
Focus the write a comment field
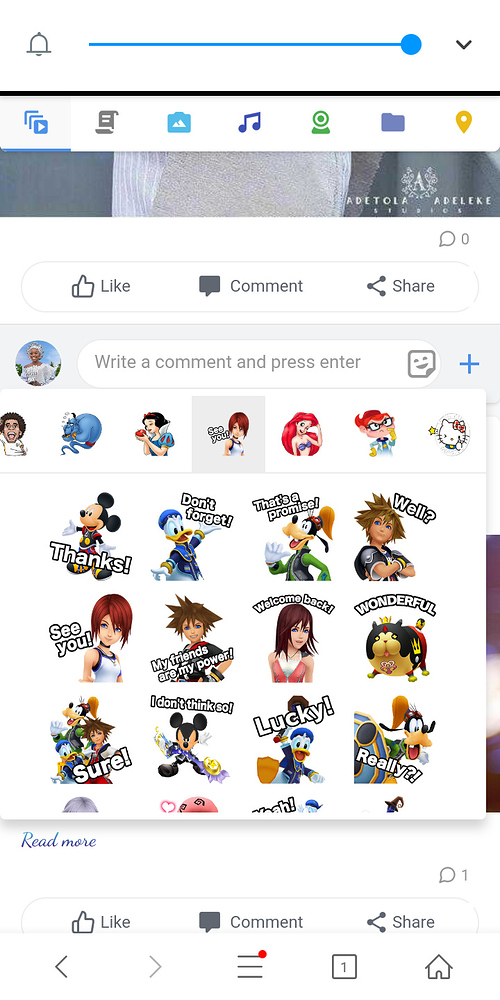(x=242, y=362)
